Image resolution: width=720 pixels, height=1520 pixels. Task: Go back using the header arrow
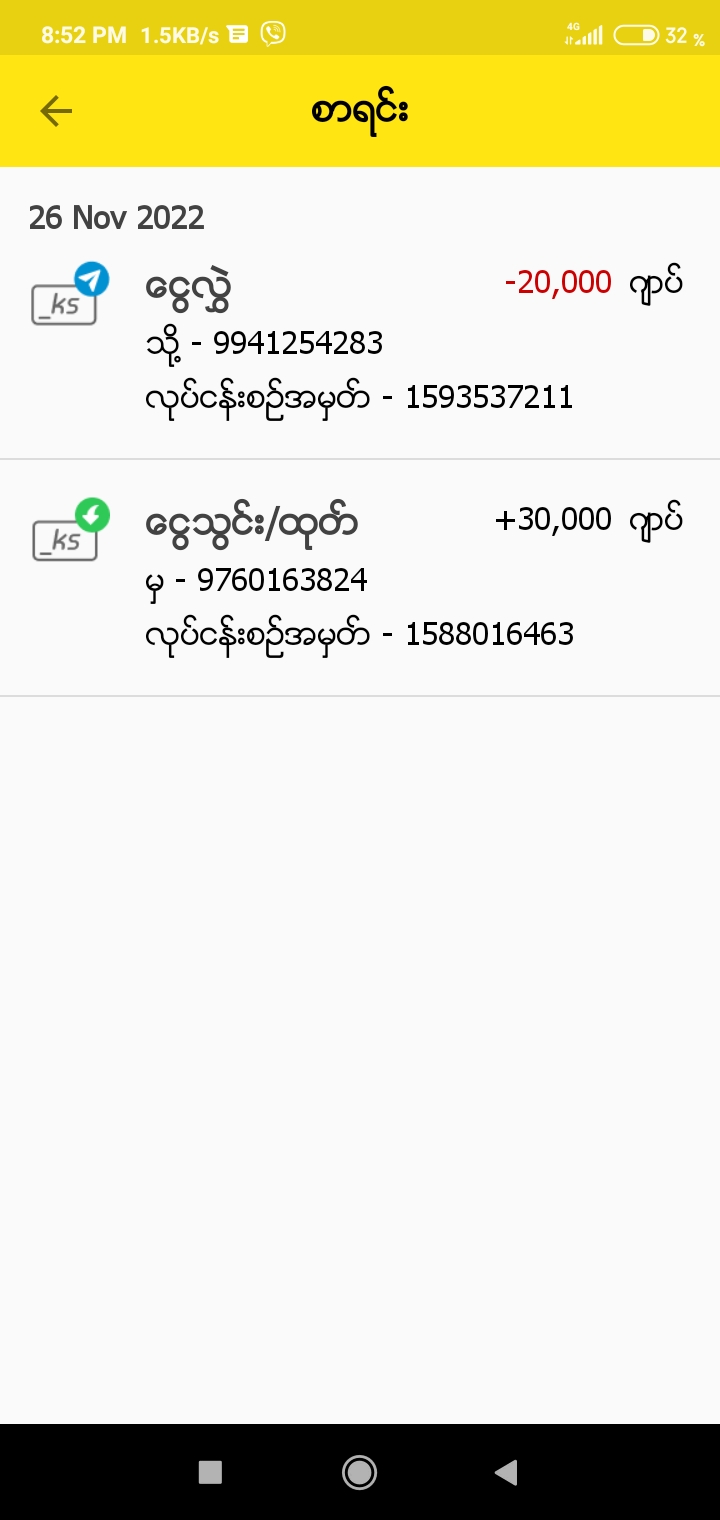[x=56, y=111]
